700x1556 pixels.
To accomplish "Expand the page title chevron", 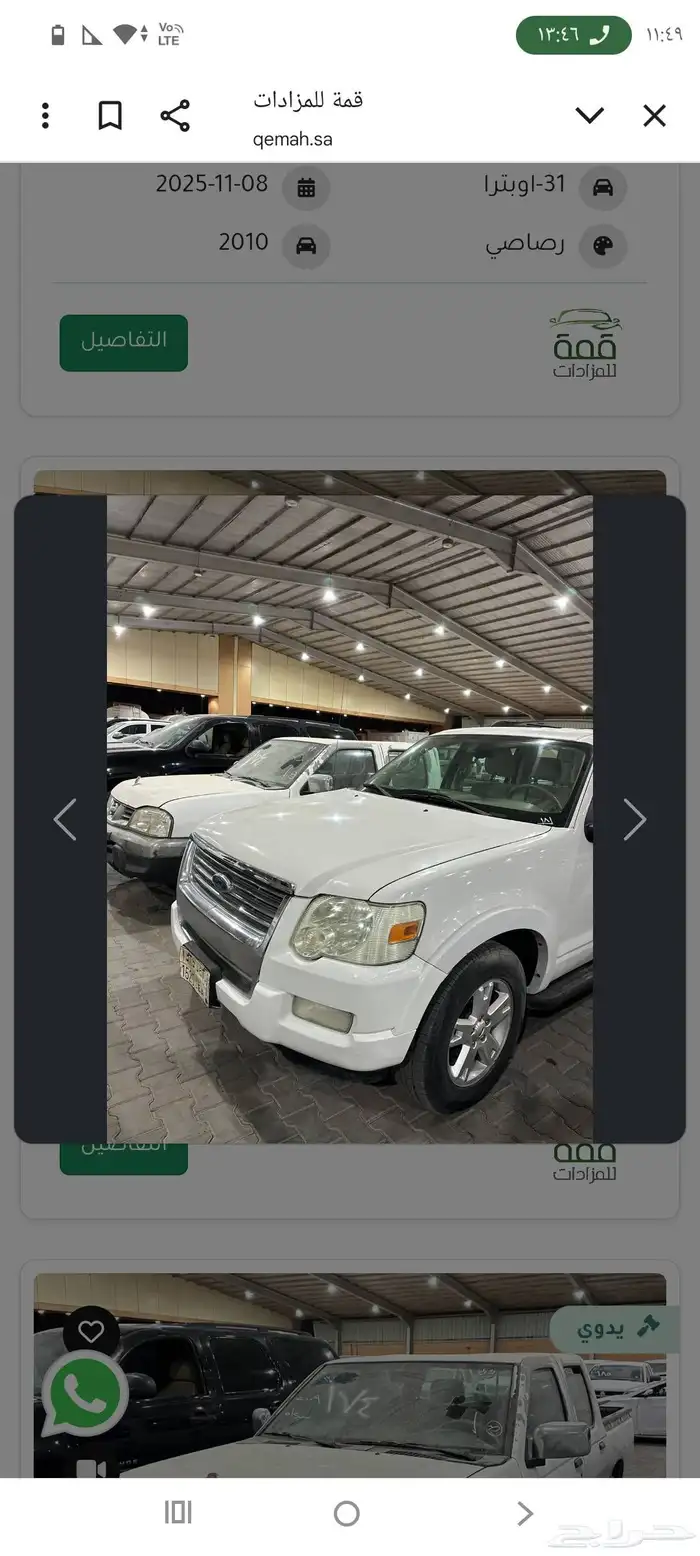I will [590, 116].
